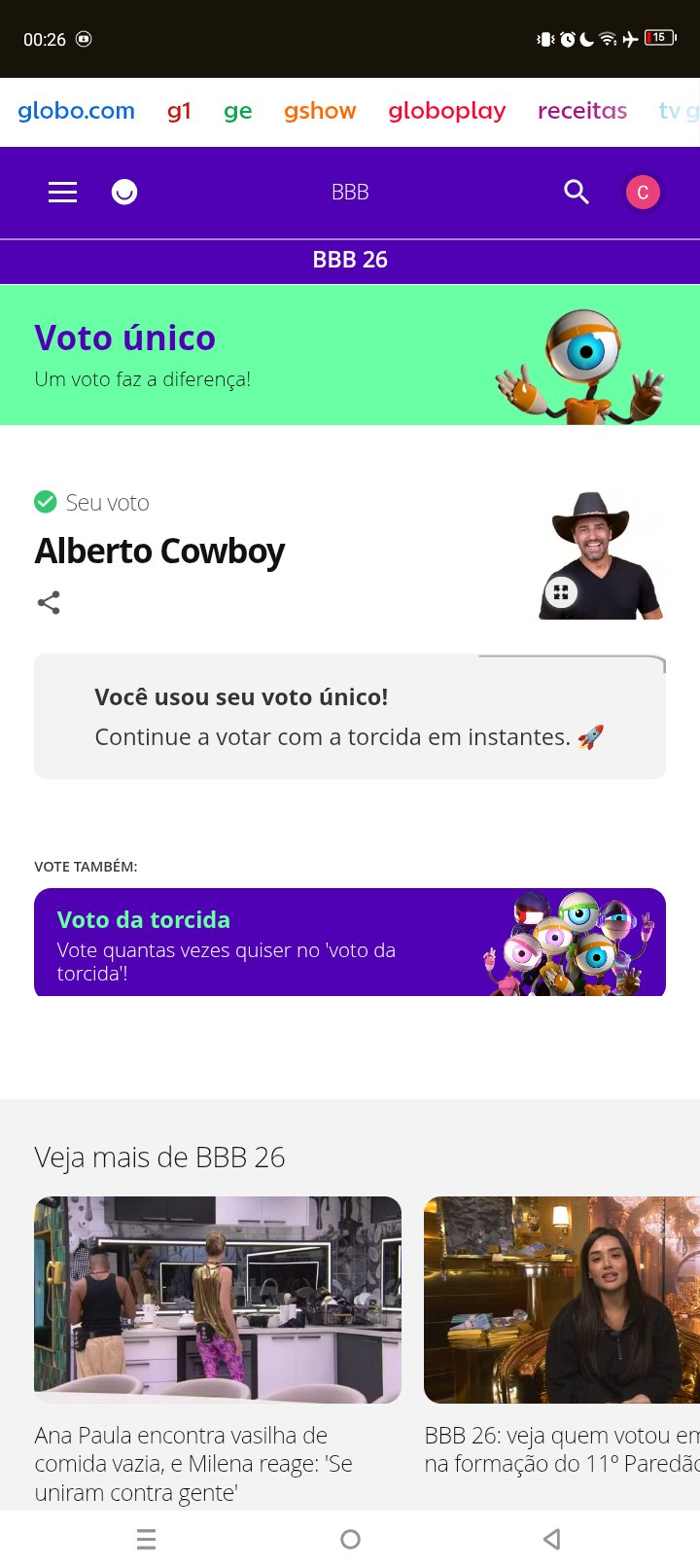Image resolution: width=700 pixels, height=1568 pixels.
Task: Open the Ana Paula vasilha article
Action: pyautogui.click(x=218, y=1352)
